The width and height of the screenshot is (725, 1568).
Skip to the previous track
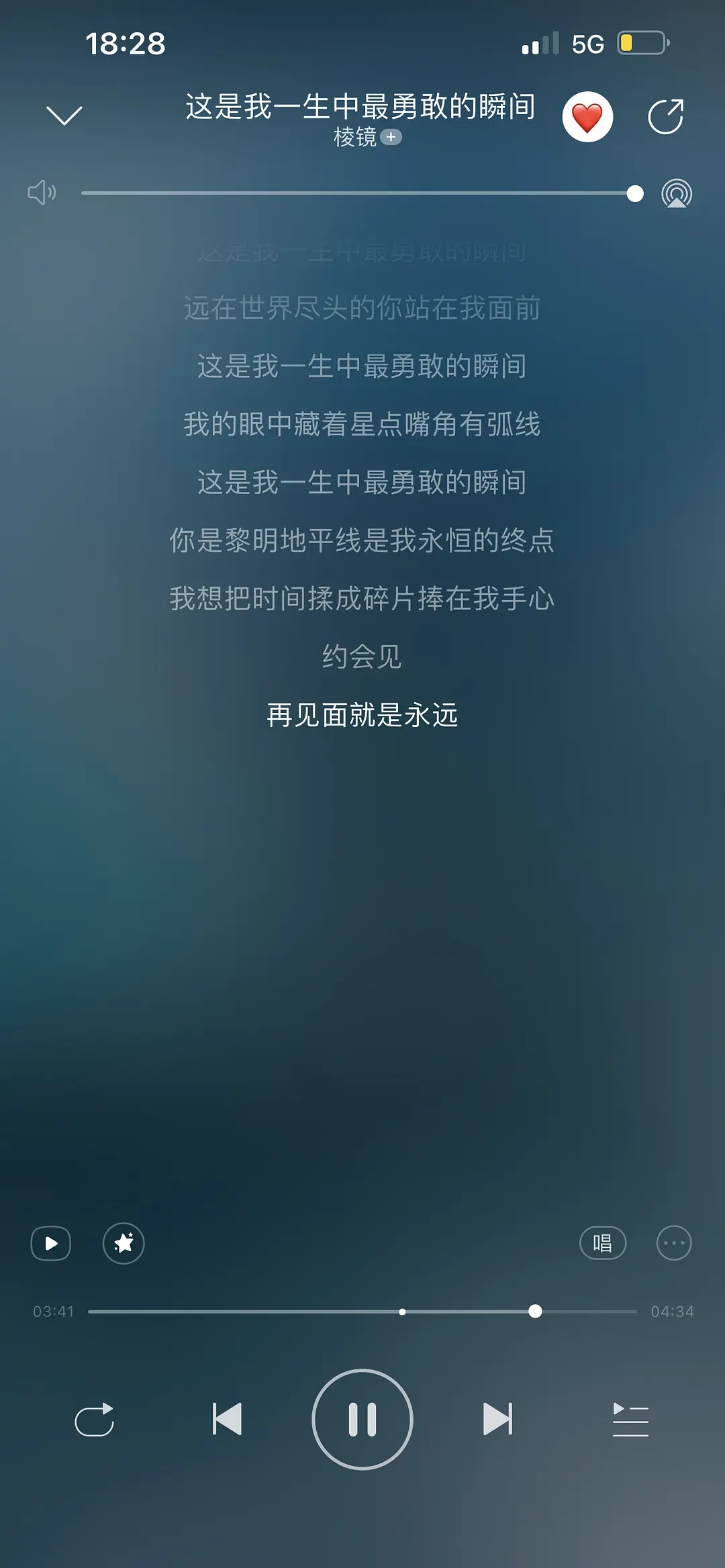pos(227,1419)
